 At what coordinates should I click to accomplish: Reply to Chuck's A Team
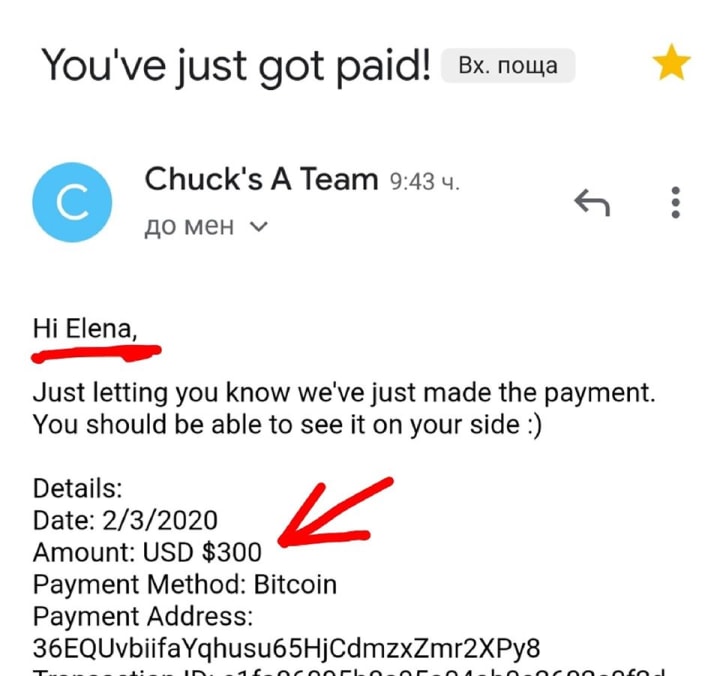(x=592, y=203)
